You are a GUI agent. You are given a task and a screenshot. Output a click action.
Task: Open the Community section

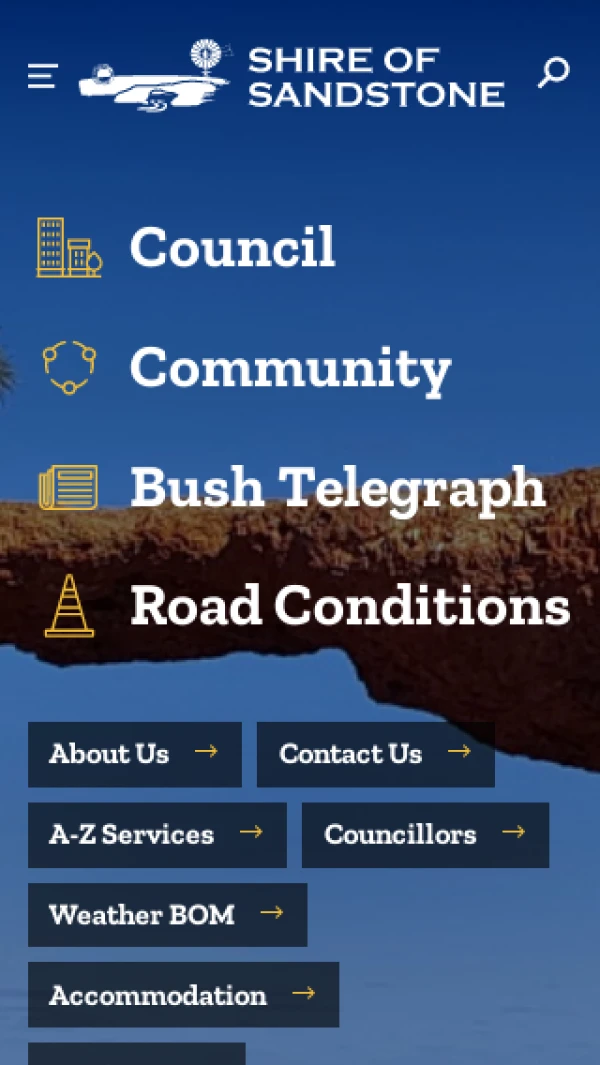(x=290, y=367)
